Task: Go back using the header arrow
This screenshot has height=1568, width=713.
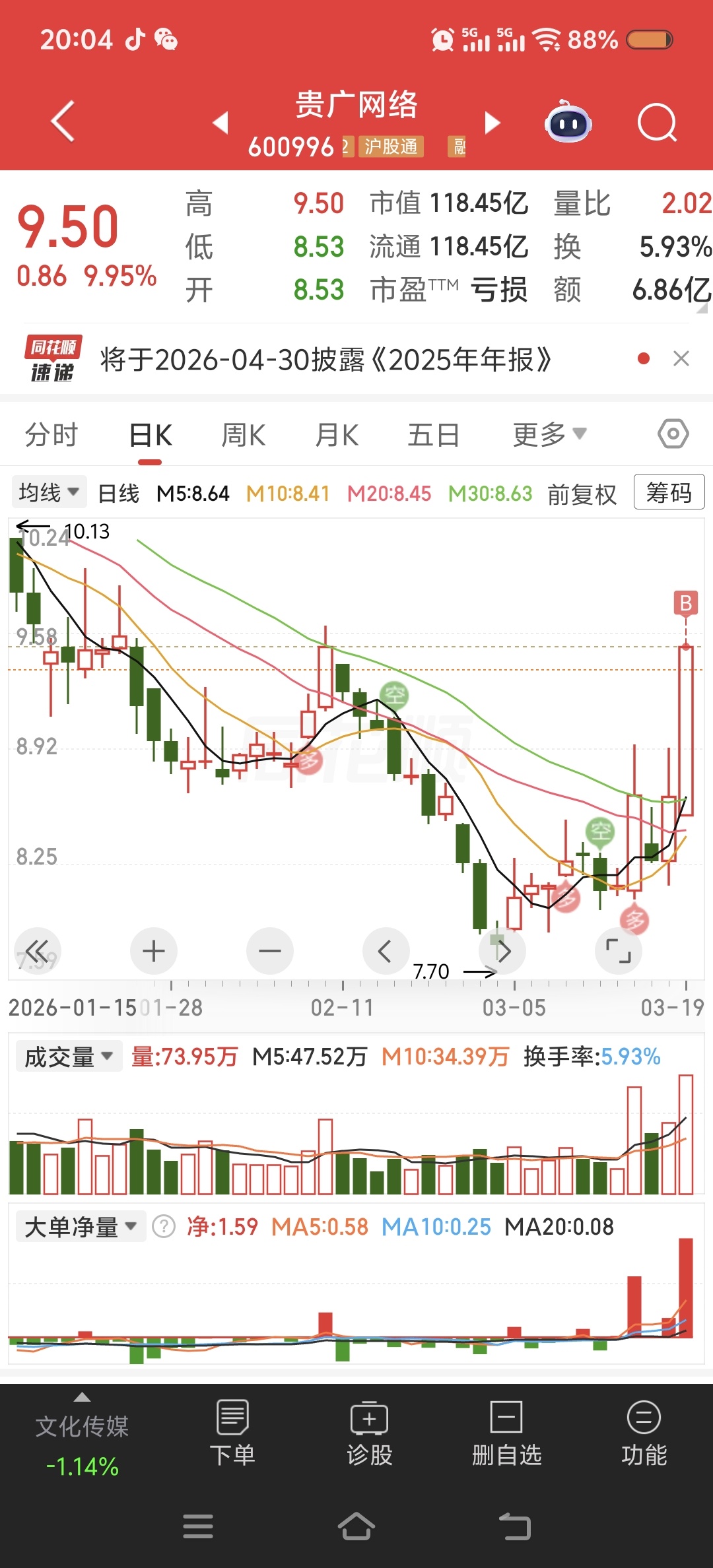Action: (63, 121)
